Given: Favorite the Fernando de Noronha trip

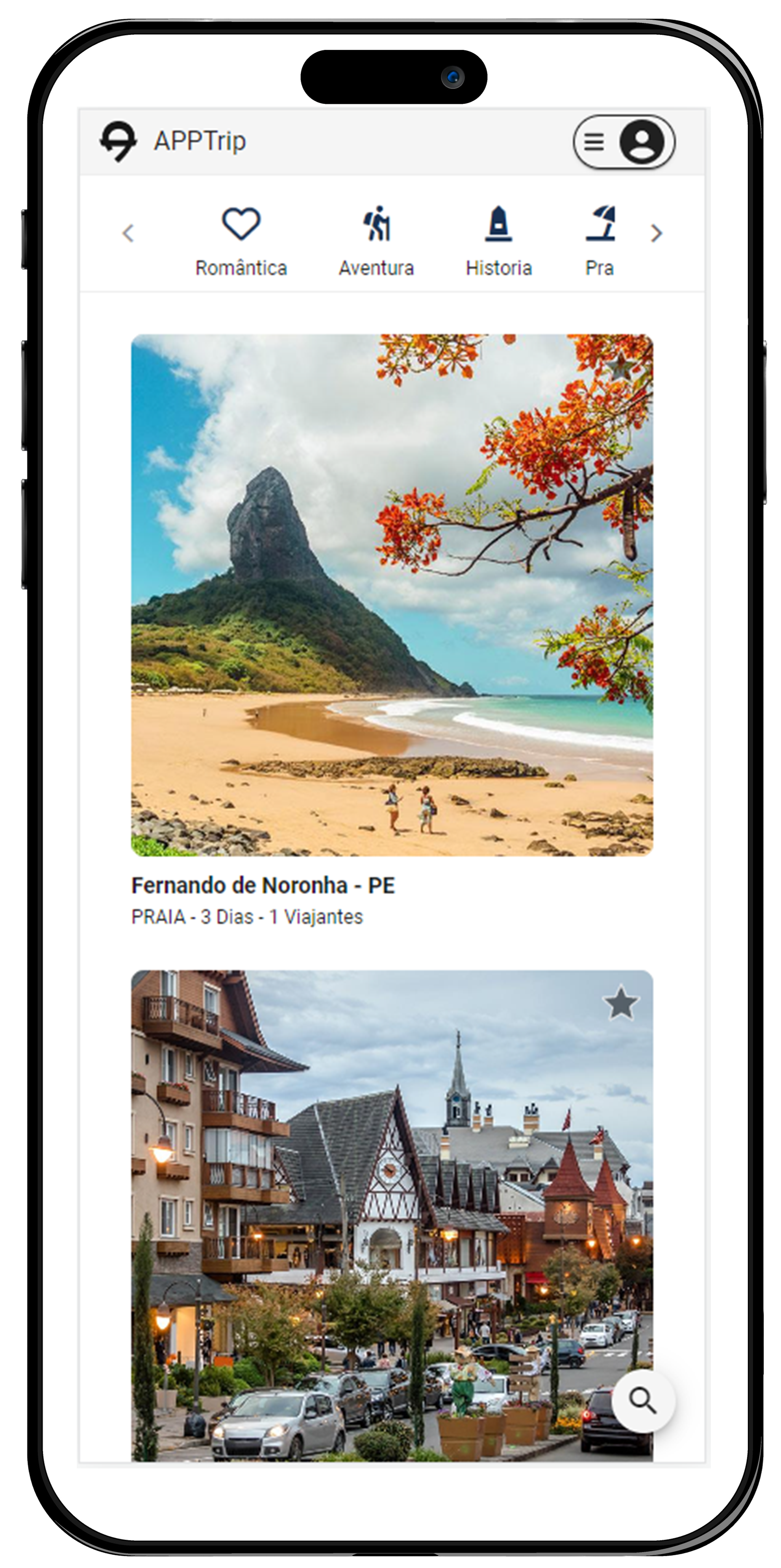Looking at the screenshot, I should [620, 367].
